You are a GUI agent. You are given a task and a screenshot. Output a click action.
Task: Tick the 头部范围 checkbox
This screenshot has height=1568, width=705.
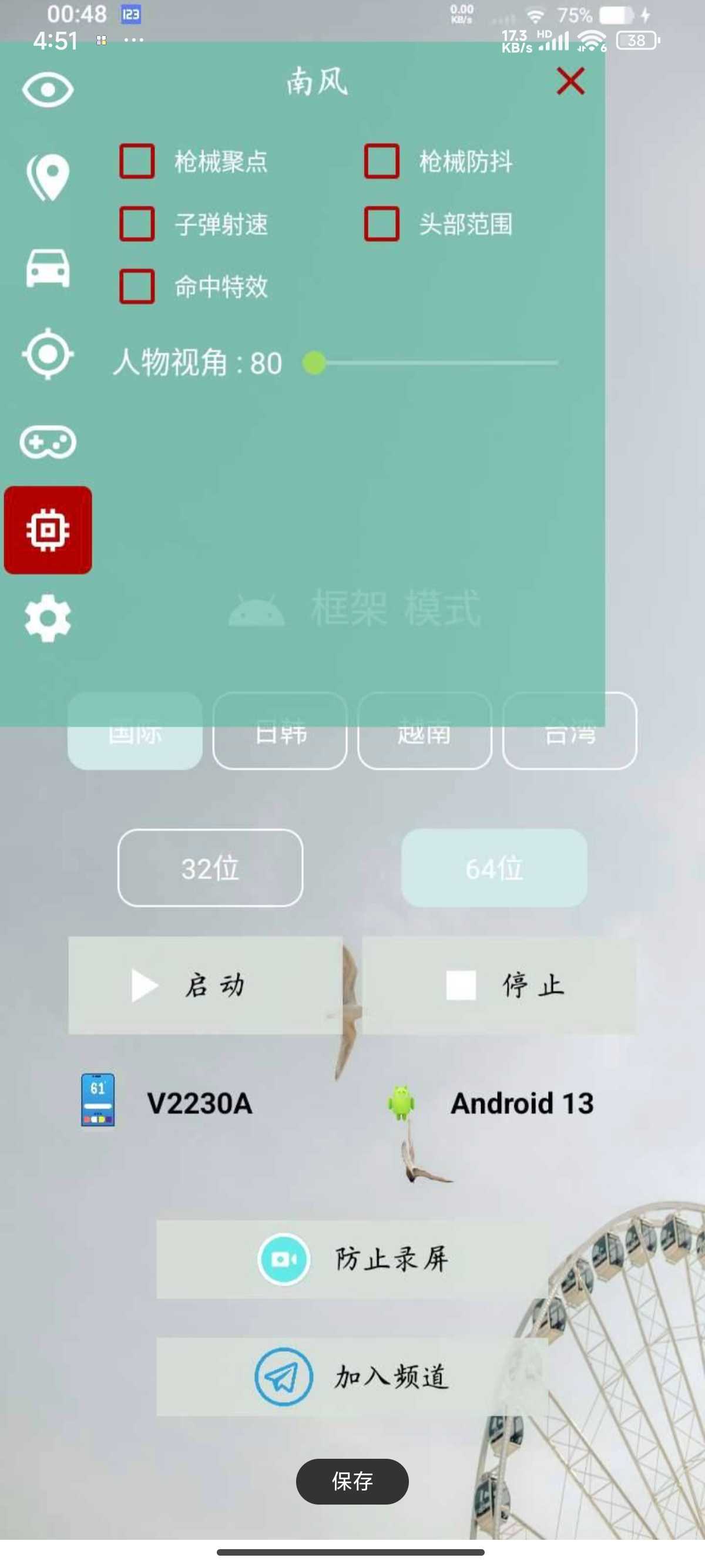tap(382, 224)
